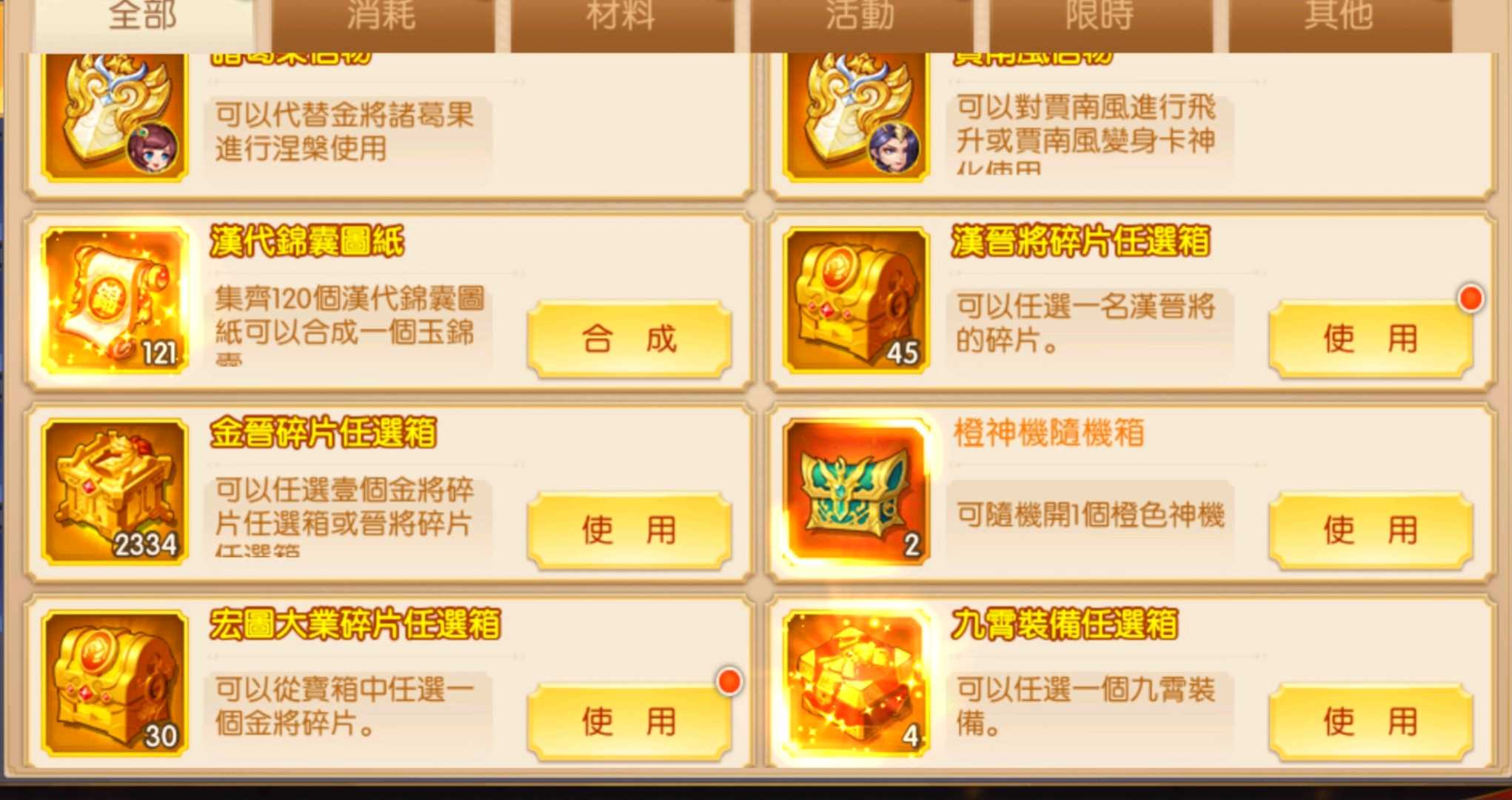The width and height of the screenshot is (1512, 800).
Task: Use the 宏圖大業碎片任選箱
Action: pos(629,721)
